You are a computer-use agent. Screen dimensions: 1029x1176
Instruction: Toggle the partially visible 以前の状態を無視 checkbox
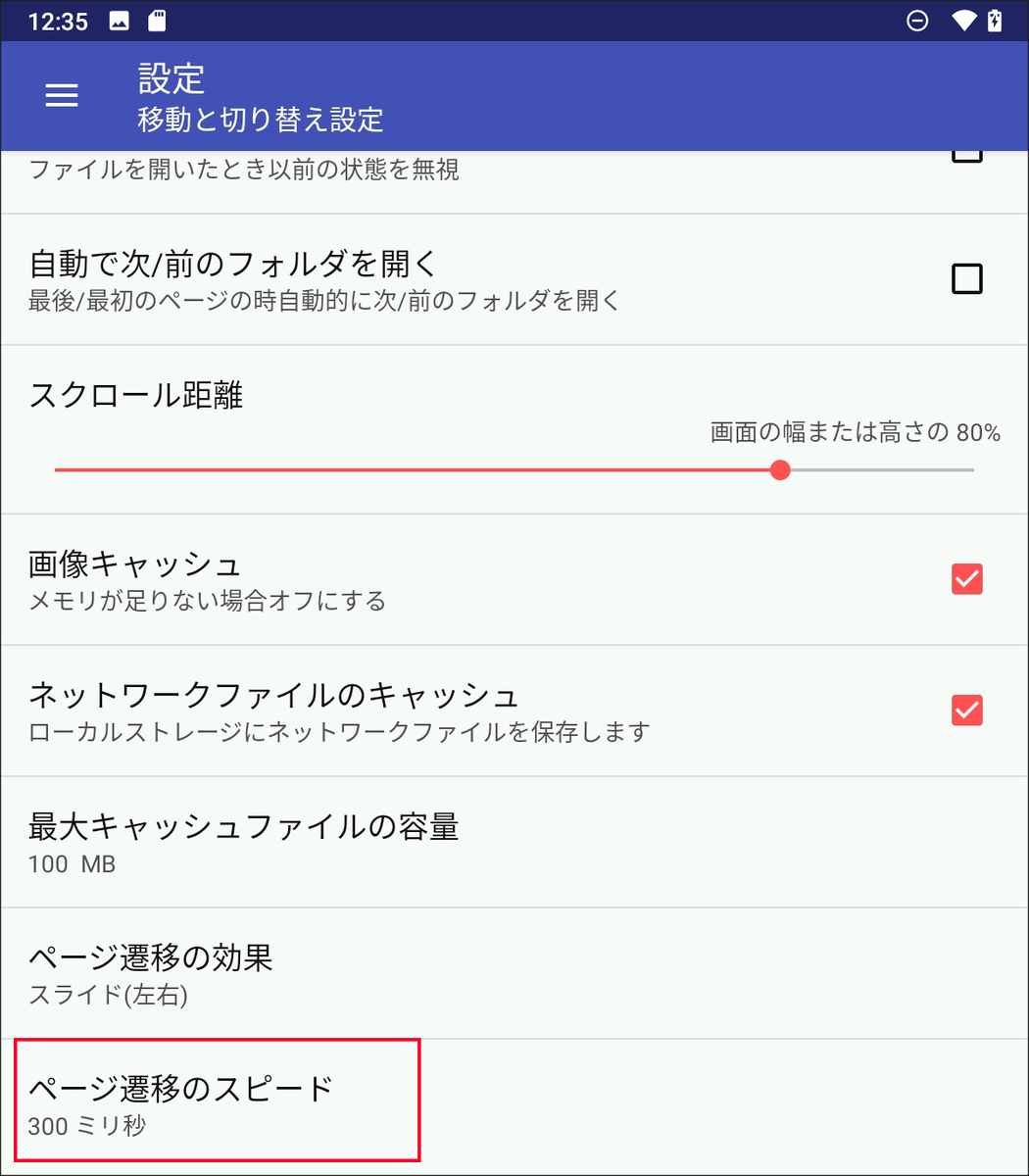point(966,157)
